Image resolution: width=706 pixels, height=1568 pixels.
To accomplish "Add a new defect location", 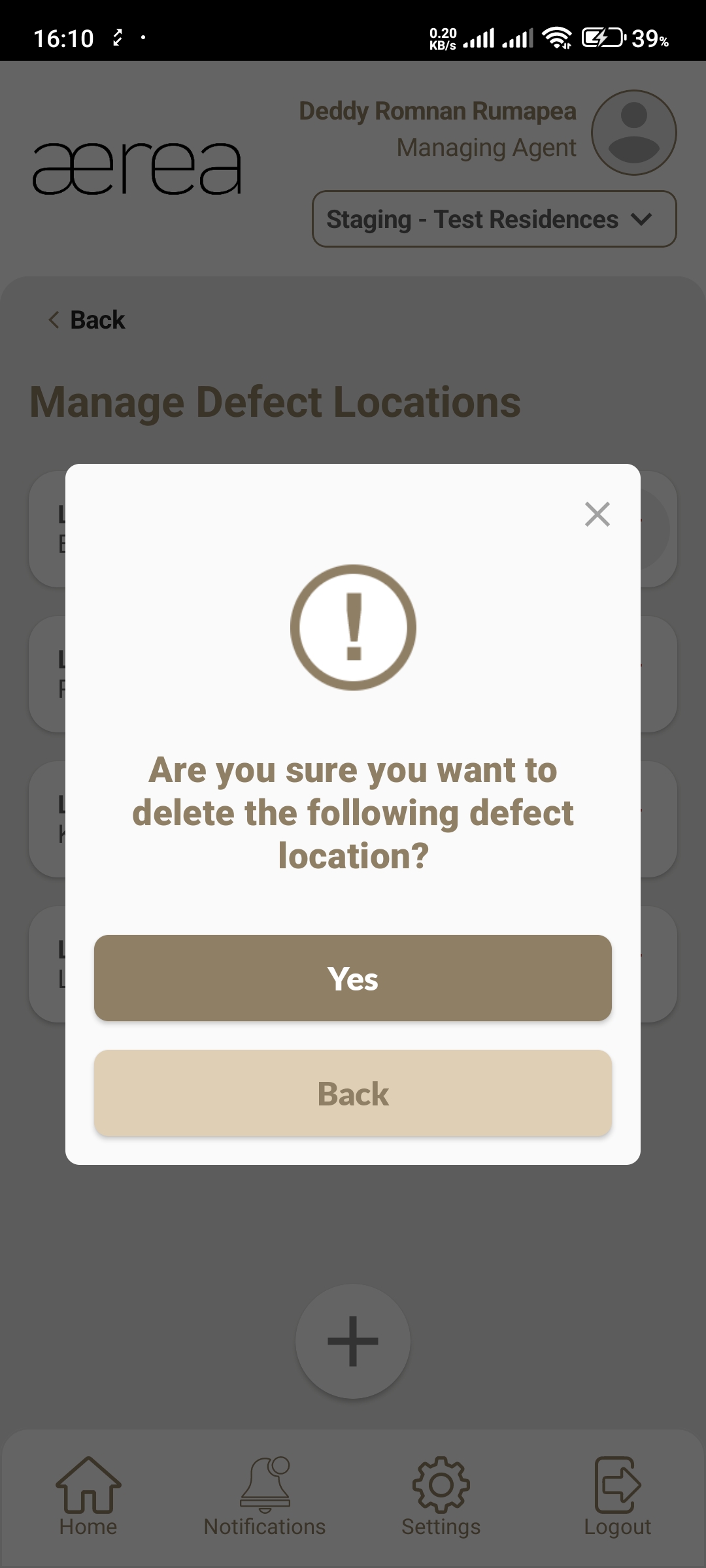I will (x=353, y=1341).
